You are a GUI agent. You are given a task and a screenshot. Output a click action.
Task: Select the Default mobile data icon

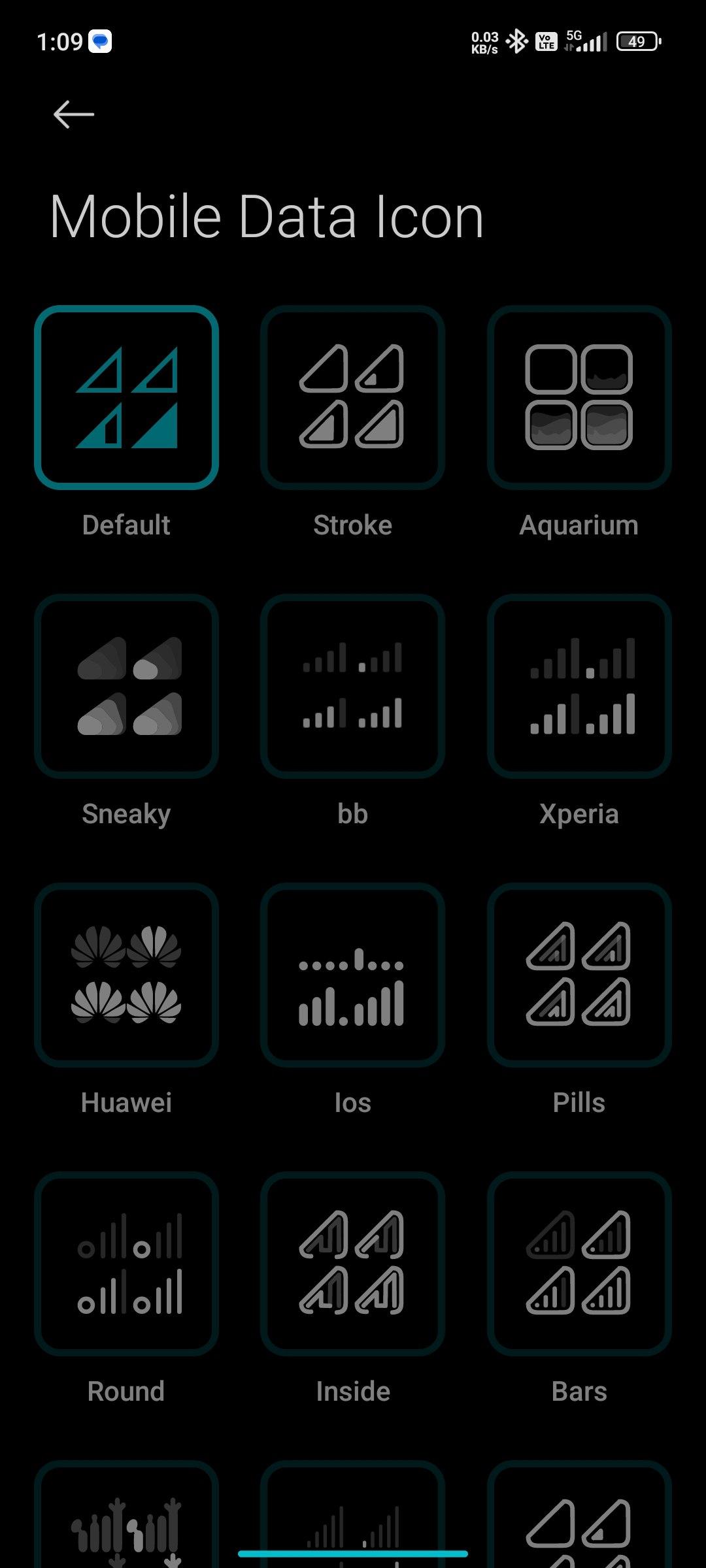126,397
